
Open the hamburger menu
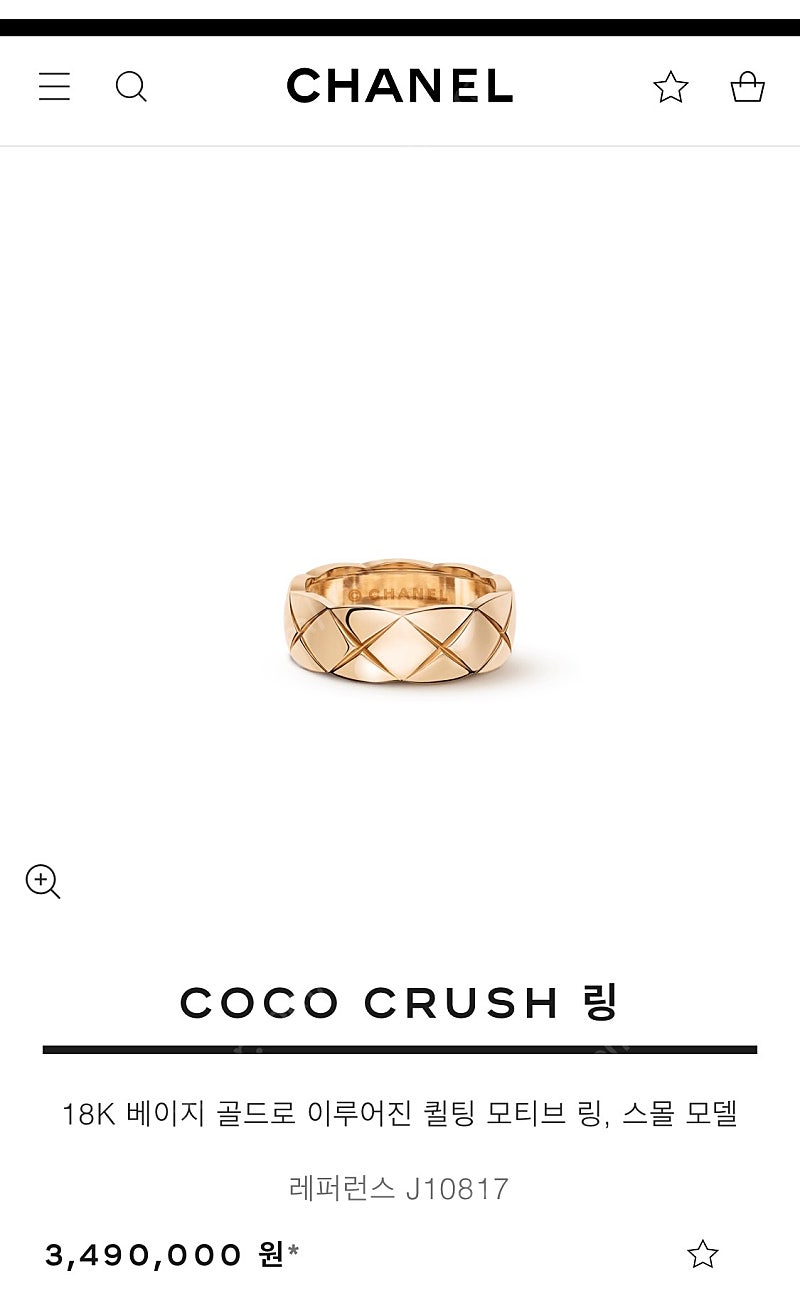[54, 87]
